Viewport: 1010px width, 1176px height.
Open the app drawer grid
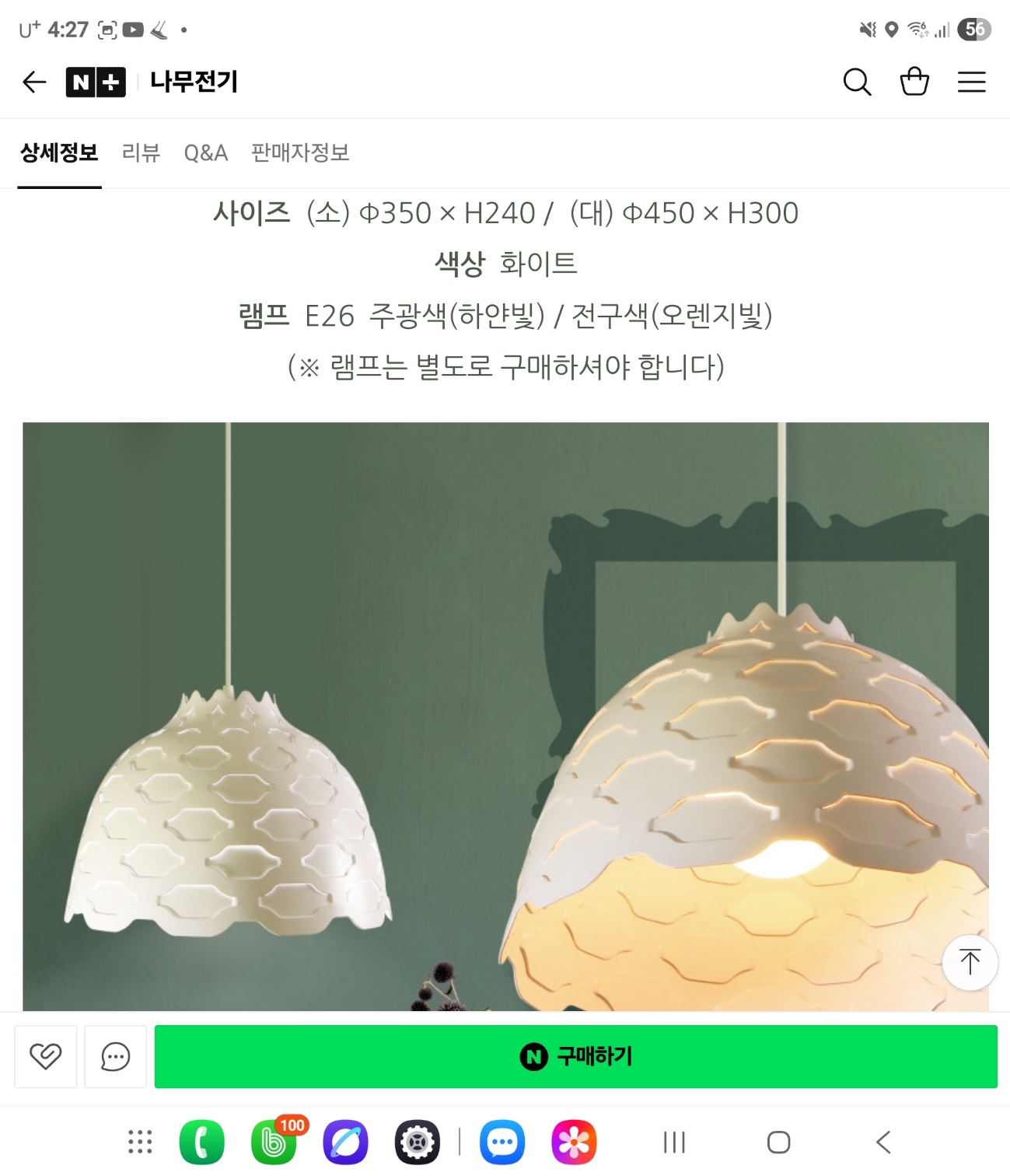pyautogui.click(x=140, y=1142)
